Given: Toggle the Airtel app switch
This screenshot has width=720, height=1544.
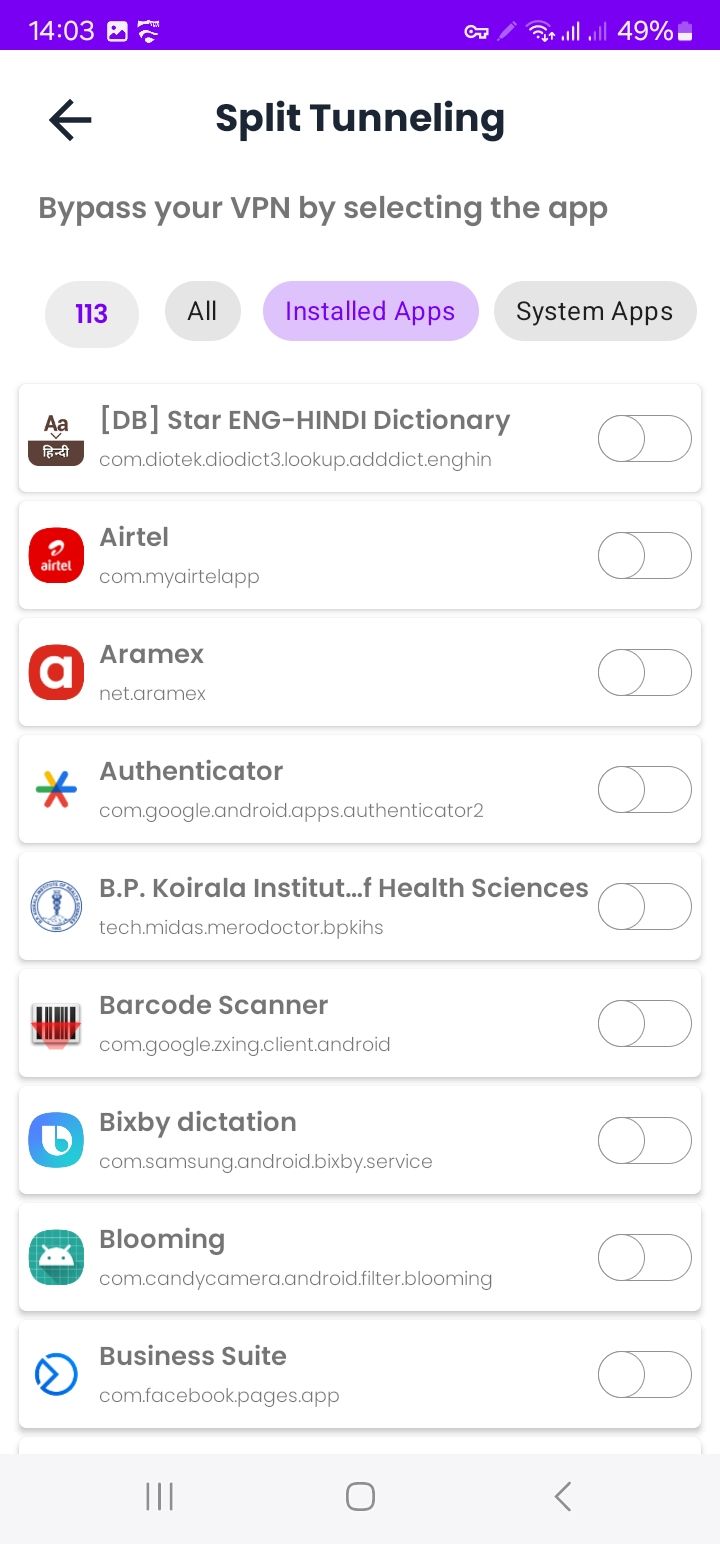Looking at the screenshot, I should (x=644, y=556).
